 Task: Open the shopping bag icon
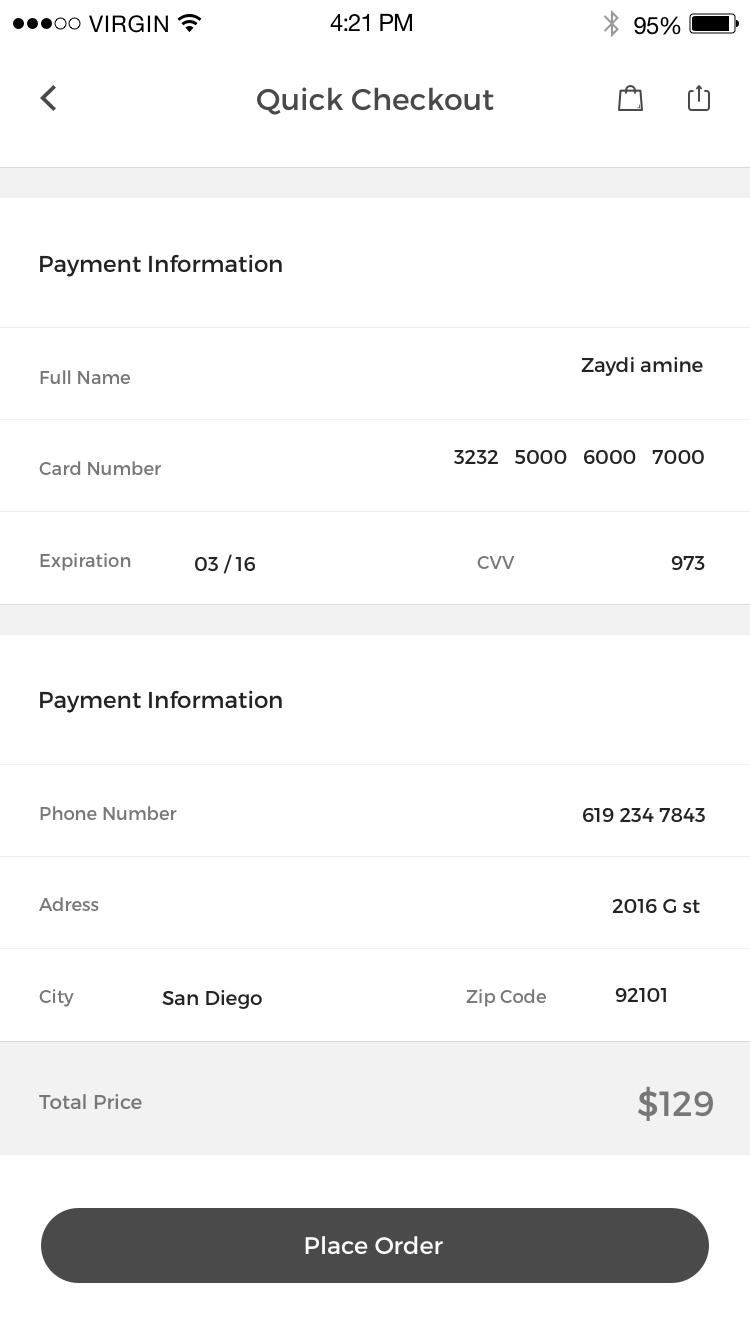(630, 98)
